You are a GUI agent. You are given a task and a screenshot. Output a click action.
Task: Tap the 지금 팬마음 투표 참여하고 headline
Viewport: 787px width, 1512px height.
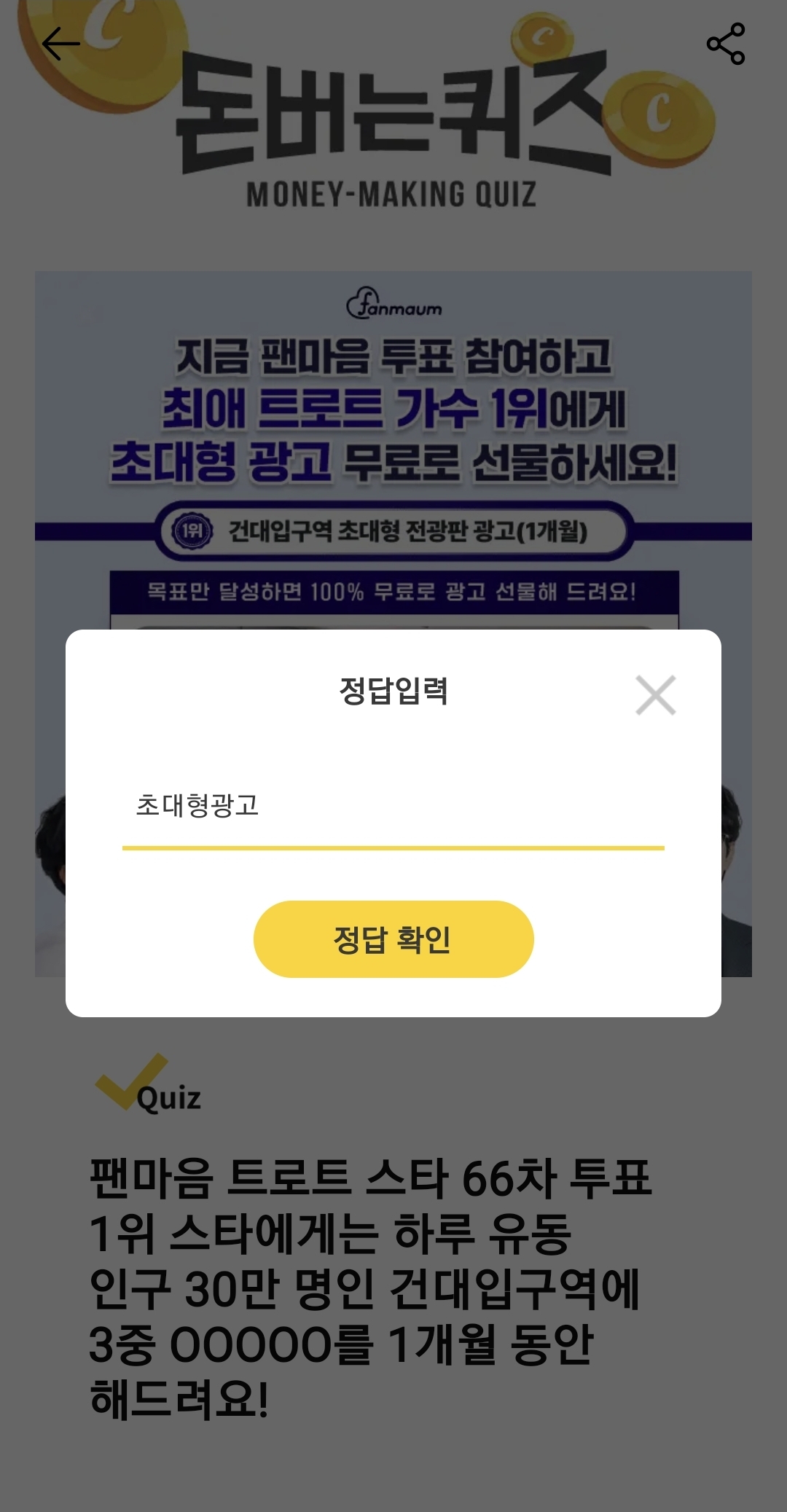point(393,356)
